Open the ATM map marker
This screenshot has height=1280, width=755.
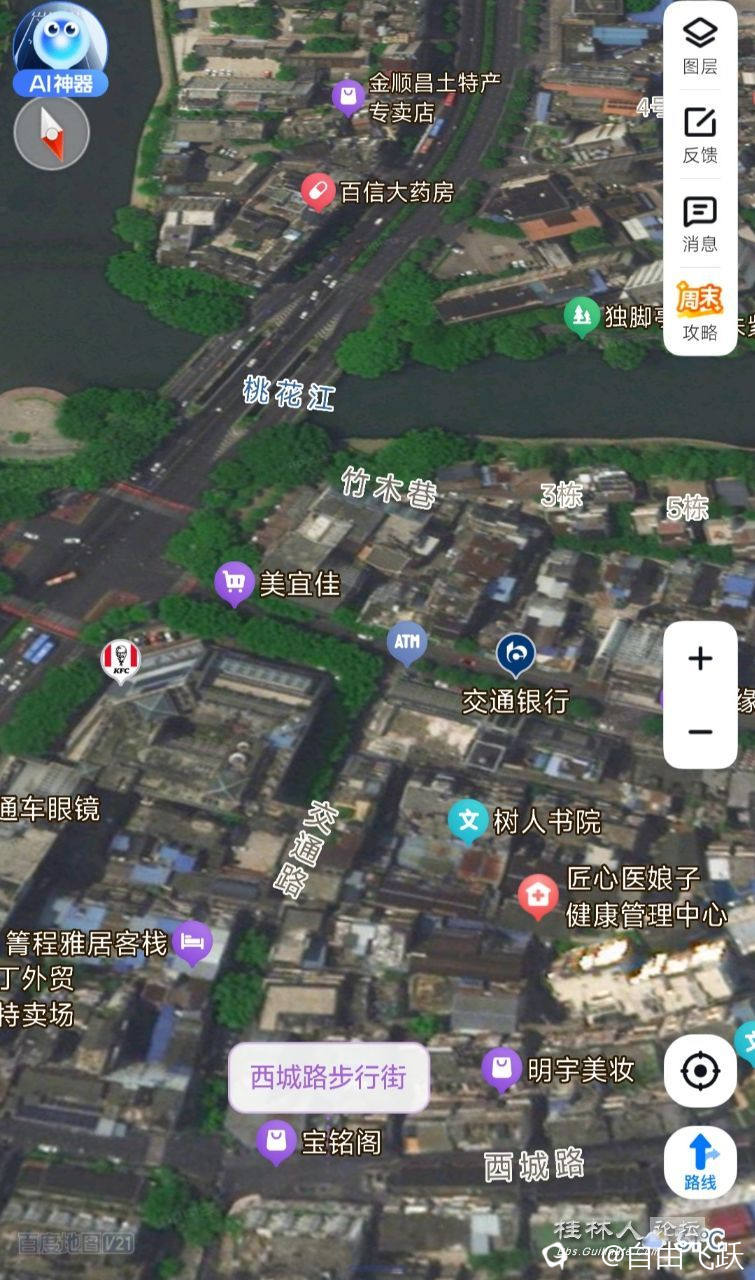click(x=407, y=641)
